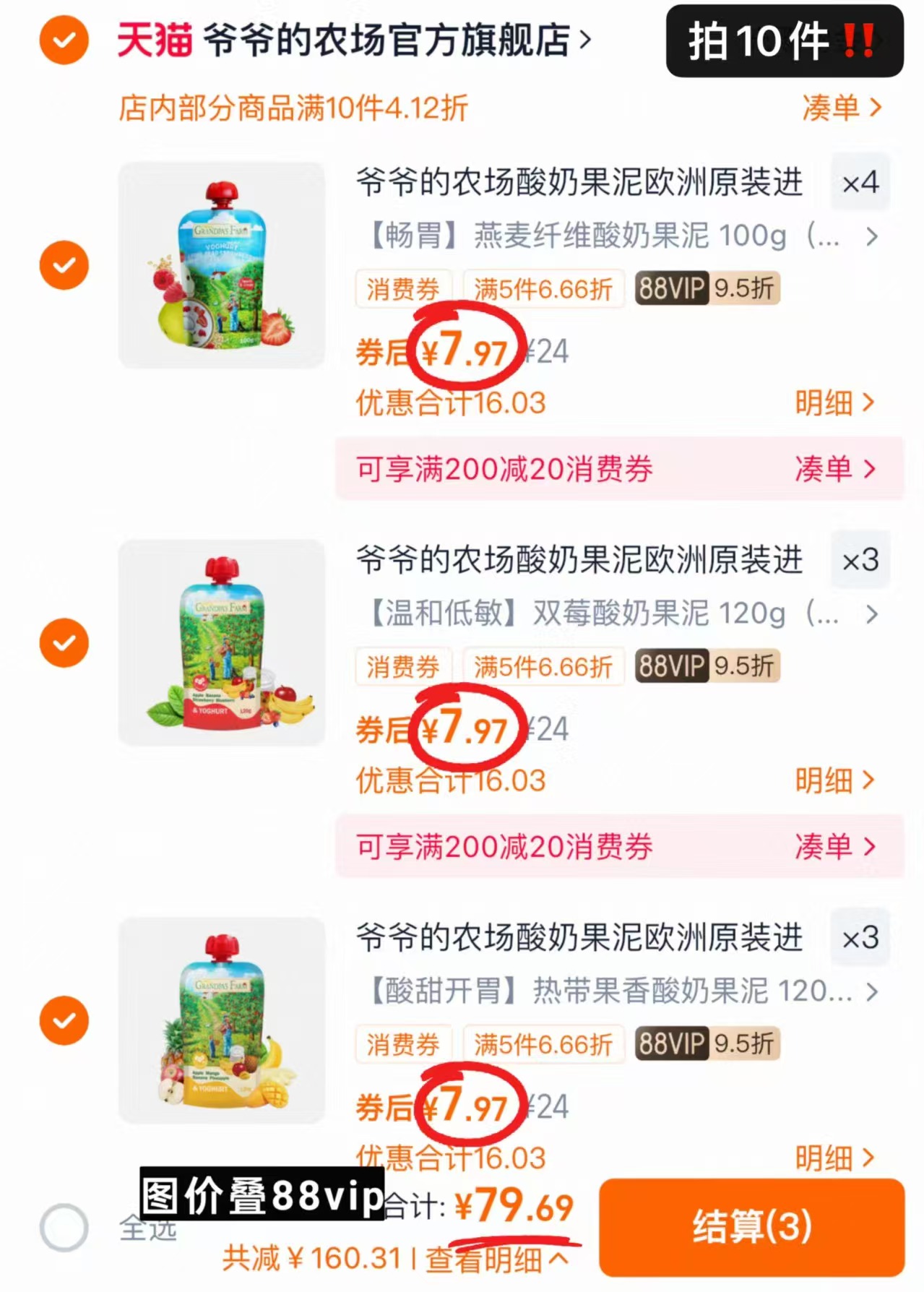
Task: Click the quantity badge ×4 on first product
Action: pos(860,183)
